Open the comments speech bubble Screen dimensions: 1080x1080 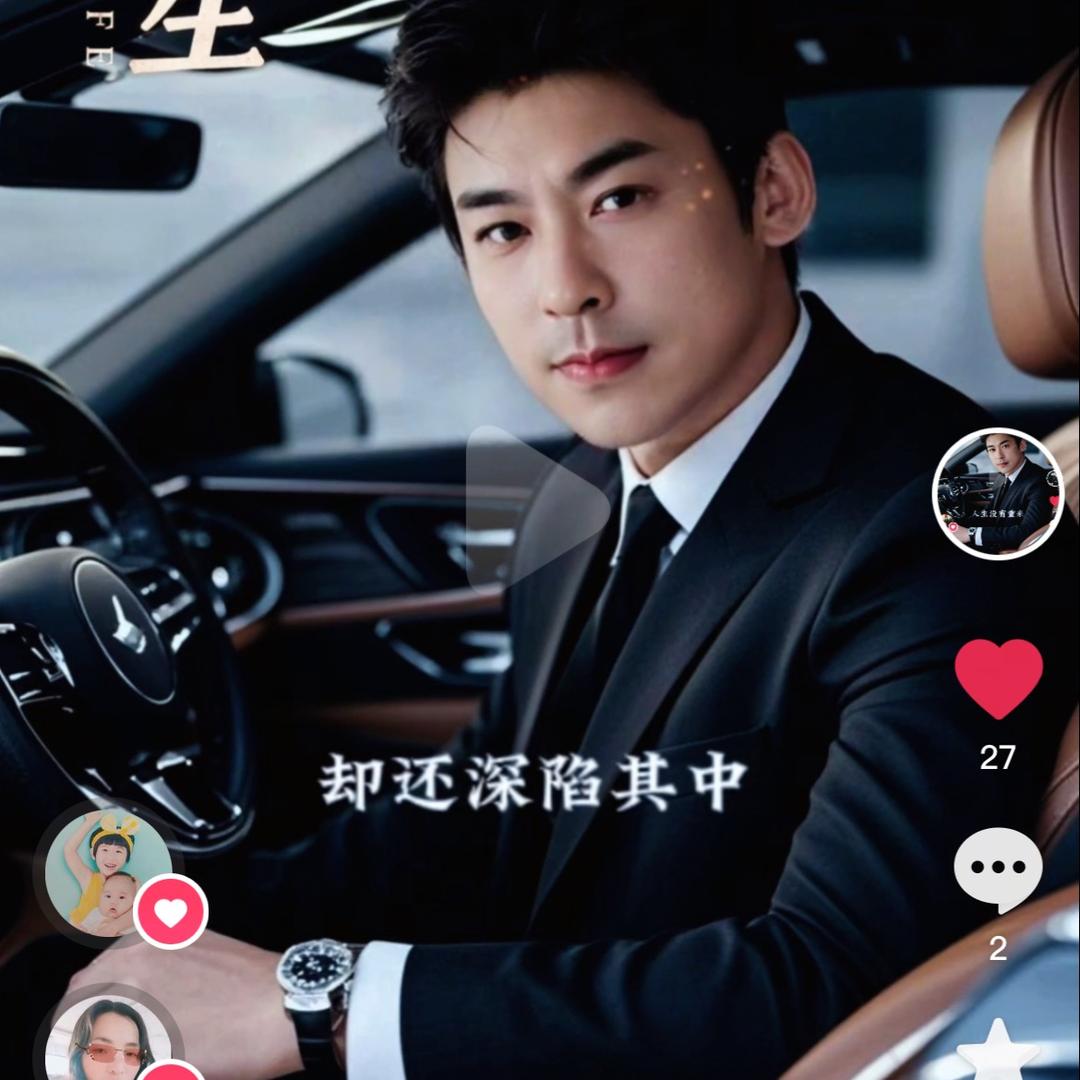[x=997, y=869]
